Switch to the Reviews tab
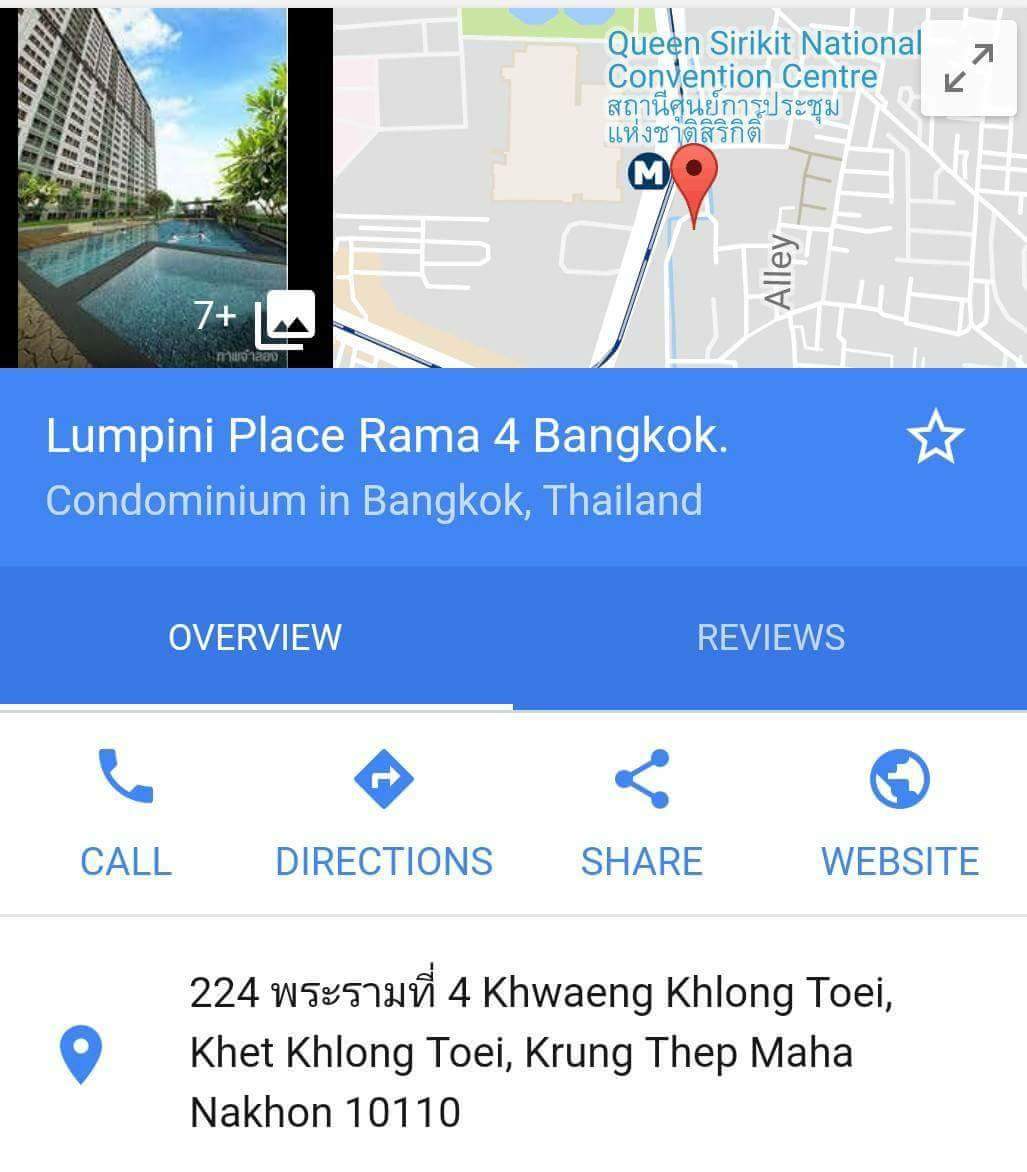The image size is (1027, 1172). pyautogui.click(x=770, y=638)
